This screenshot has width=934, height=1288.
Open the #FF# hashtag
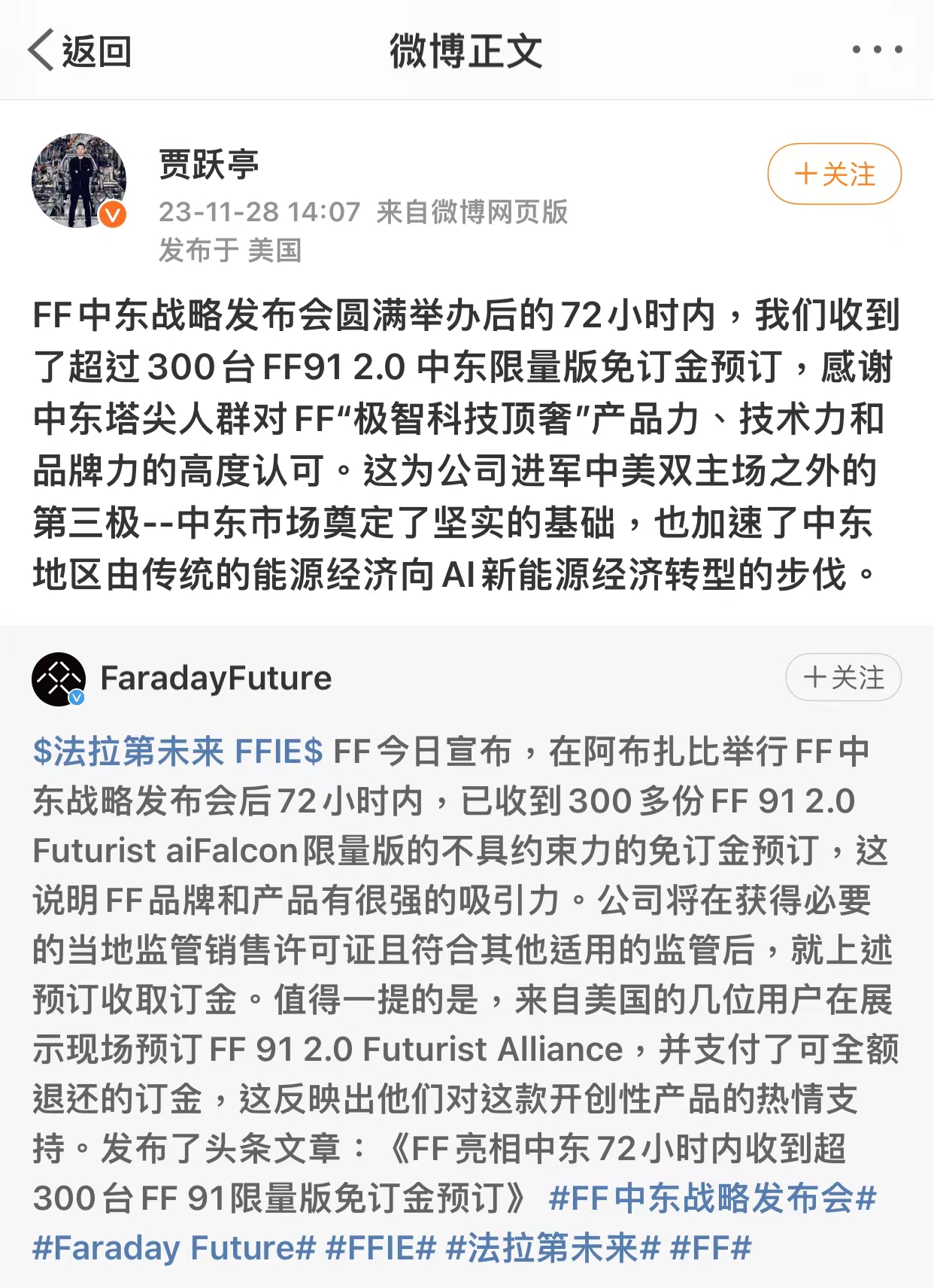coord(711,1247)
